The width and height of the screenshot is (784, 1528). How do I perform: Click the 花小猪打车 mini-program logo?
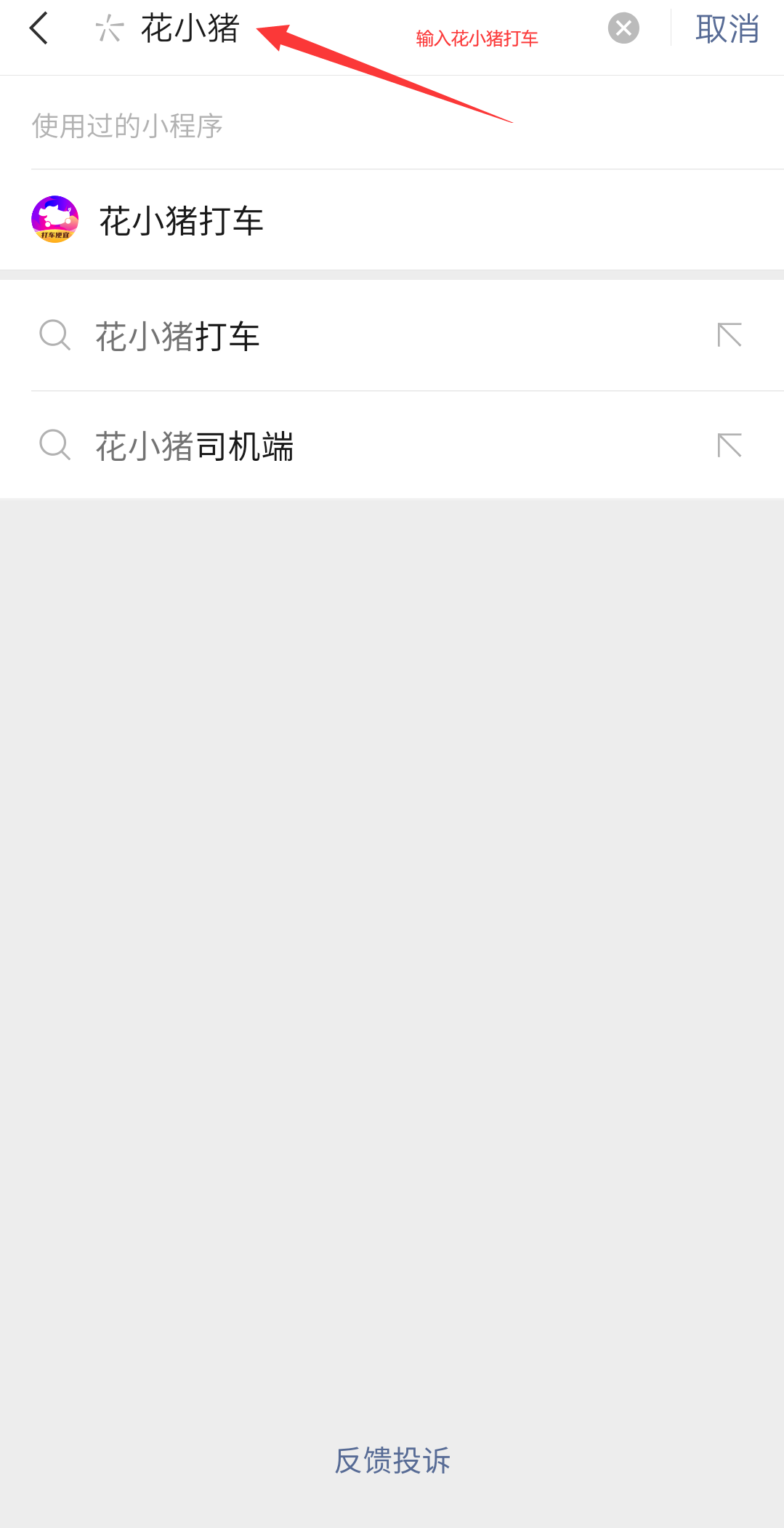(x=54, y=218)
